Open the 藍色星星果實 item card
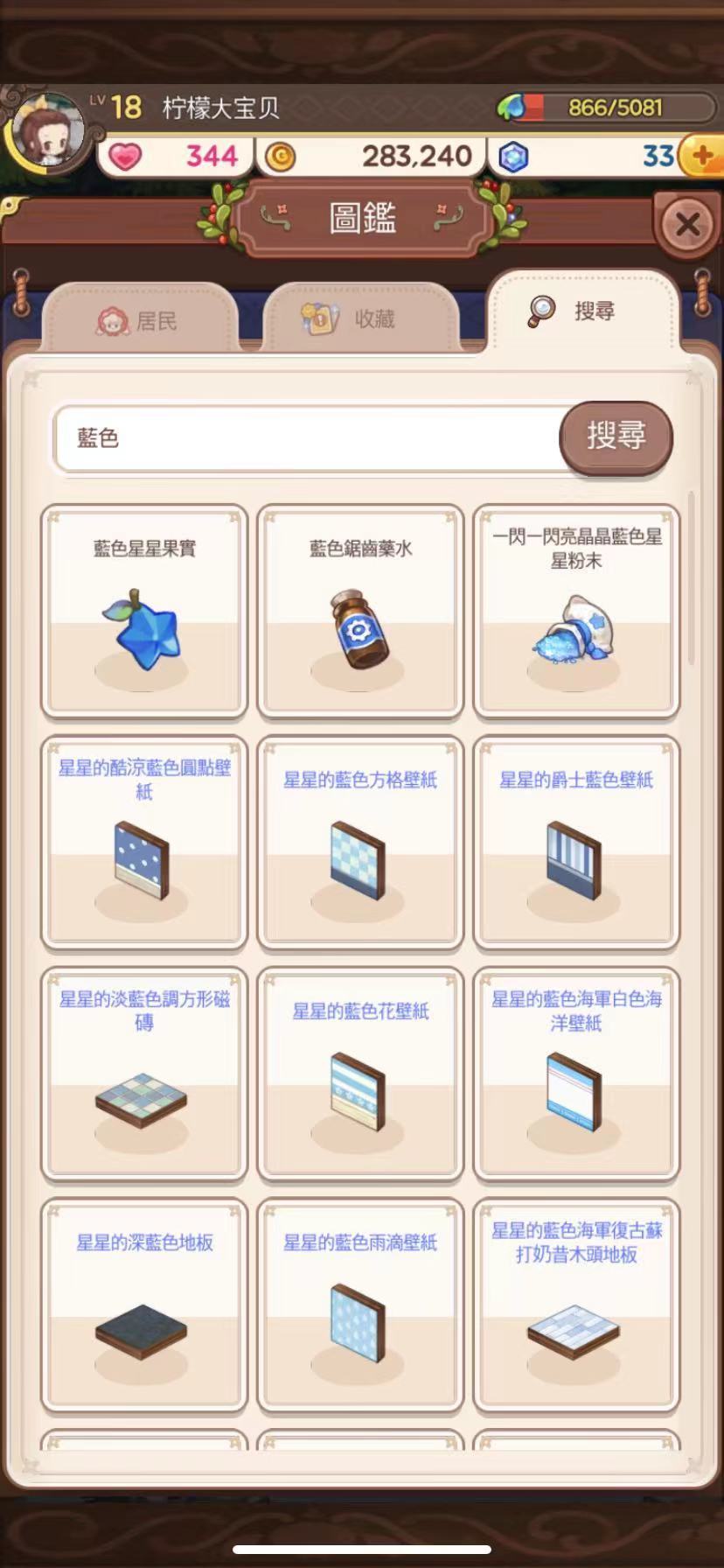Screen dimensions: 724x1568 click(x=144, y=611)
